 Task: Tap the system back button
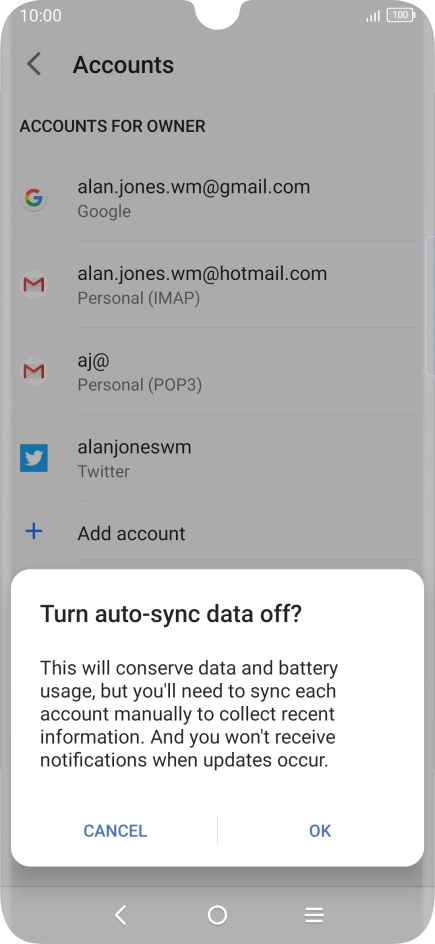coord(120,915)
